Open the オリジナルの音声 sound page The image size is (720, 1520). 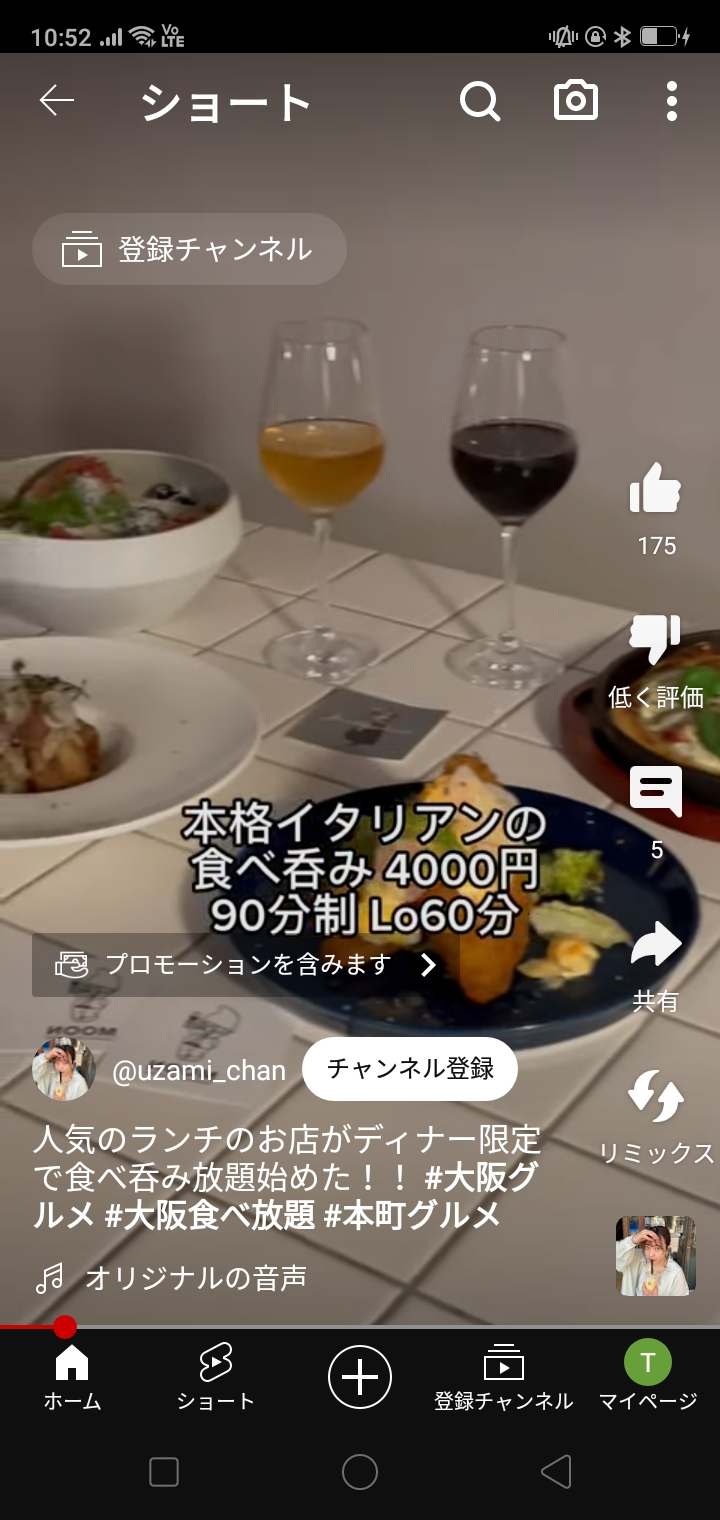[x=195, y=1278]
